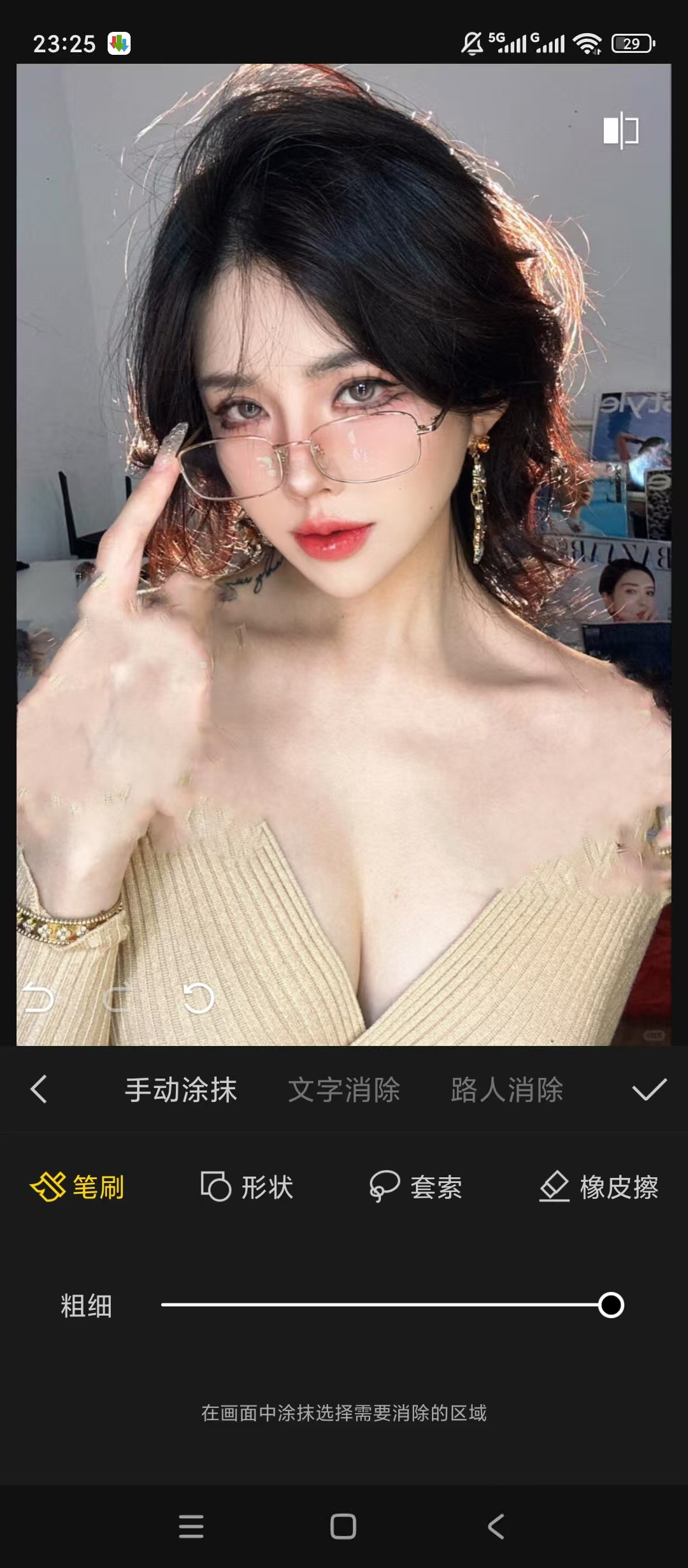Screen dimensions: 688x1568
Task: Select the 笔刷 brush tool
Action: pyautogui.click(x=78, y=1187)
